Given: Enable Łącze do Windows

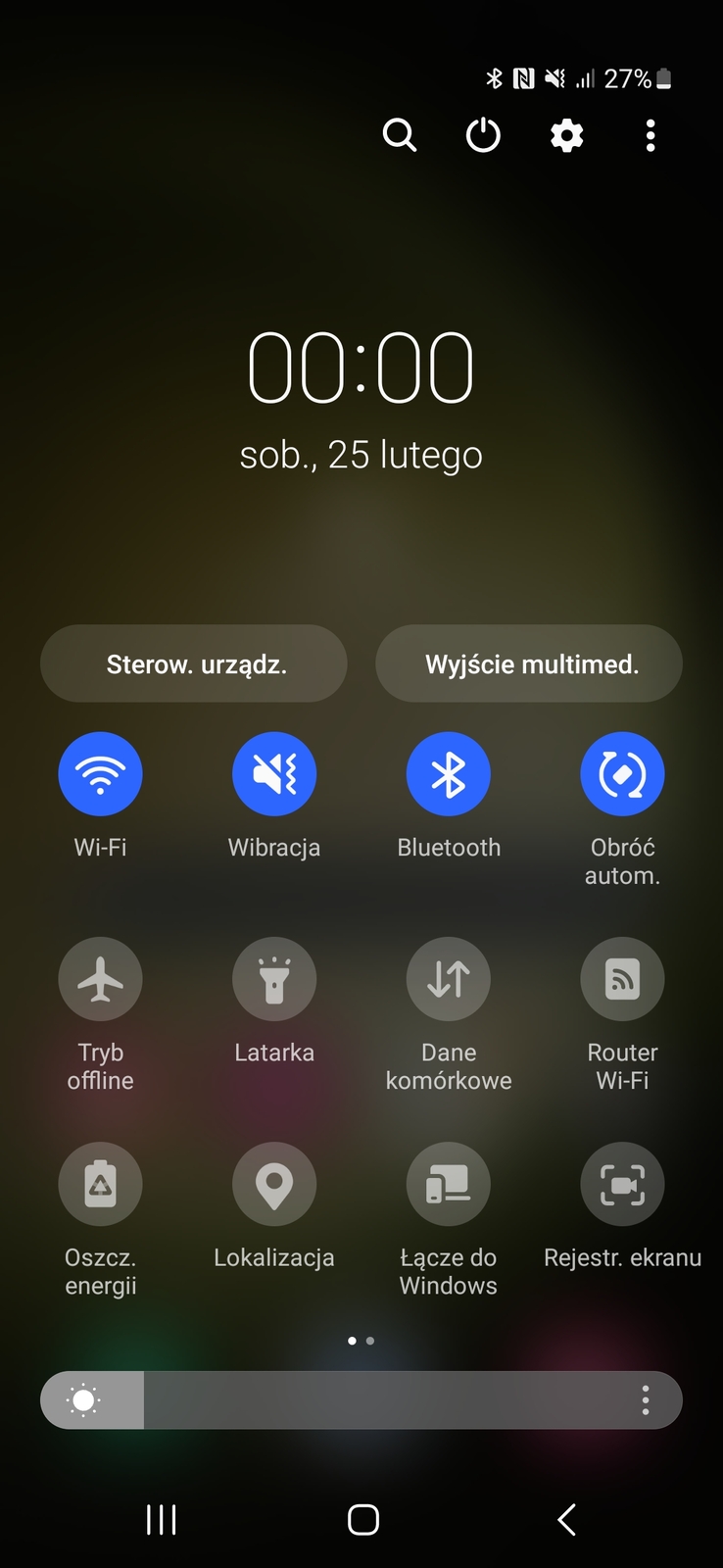Looking at the screenshot, I should [449, 1184].
